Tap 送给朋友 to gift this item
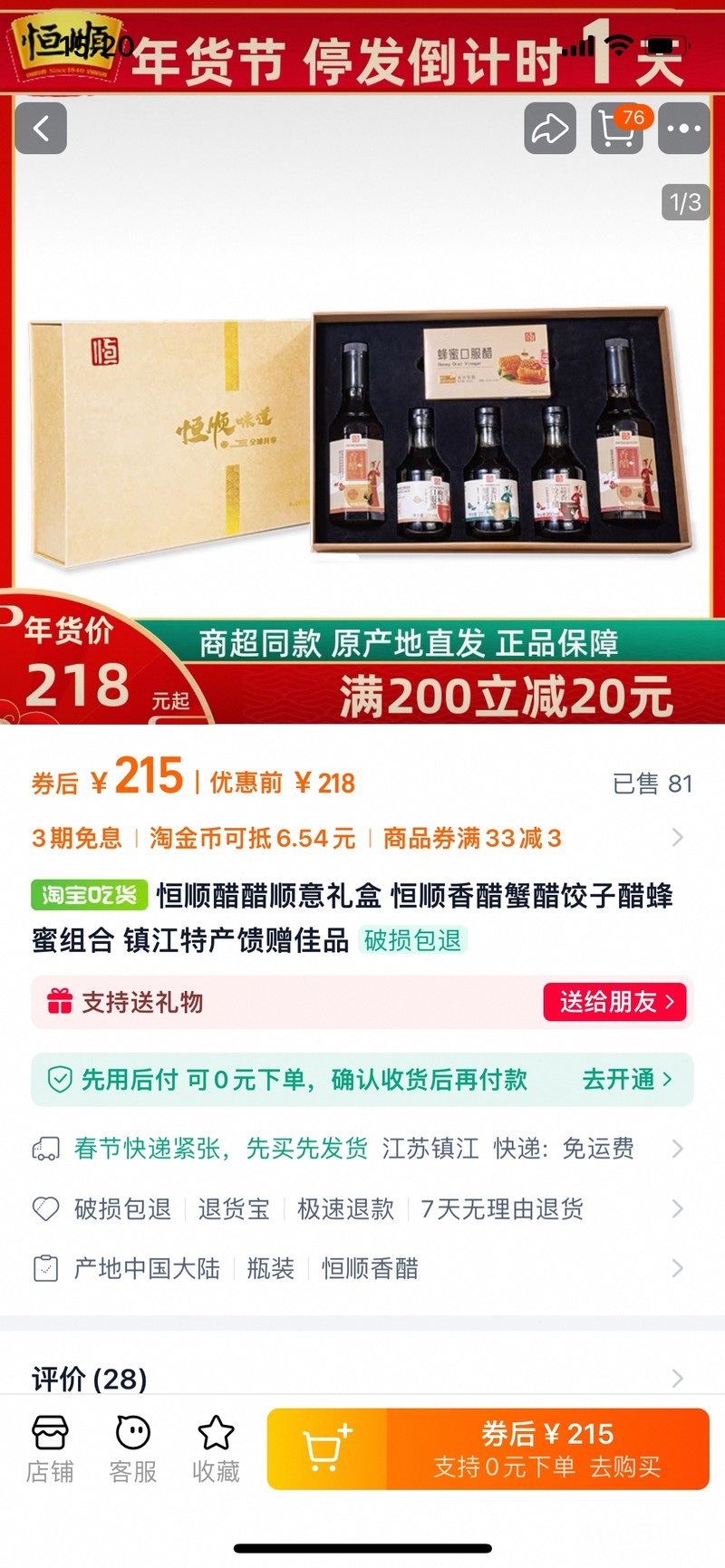The width and height of the screenshot is (725, 1568). point(615,1002)
